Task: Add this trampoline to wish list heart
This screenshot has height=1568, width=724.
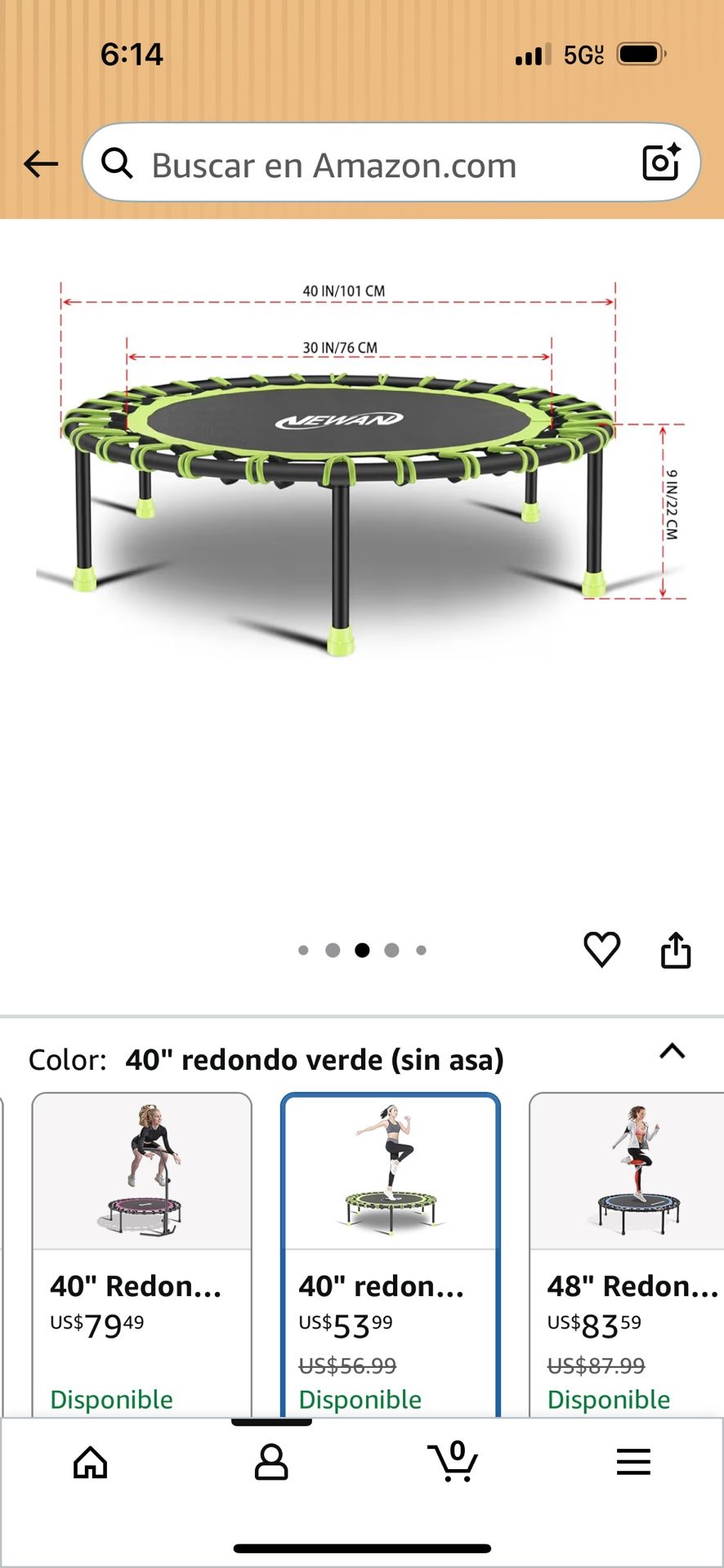Action: pos(601,949)
